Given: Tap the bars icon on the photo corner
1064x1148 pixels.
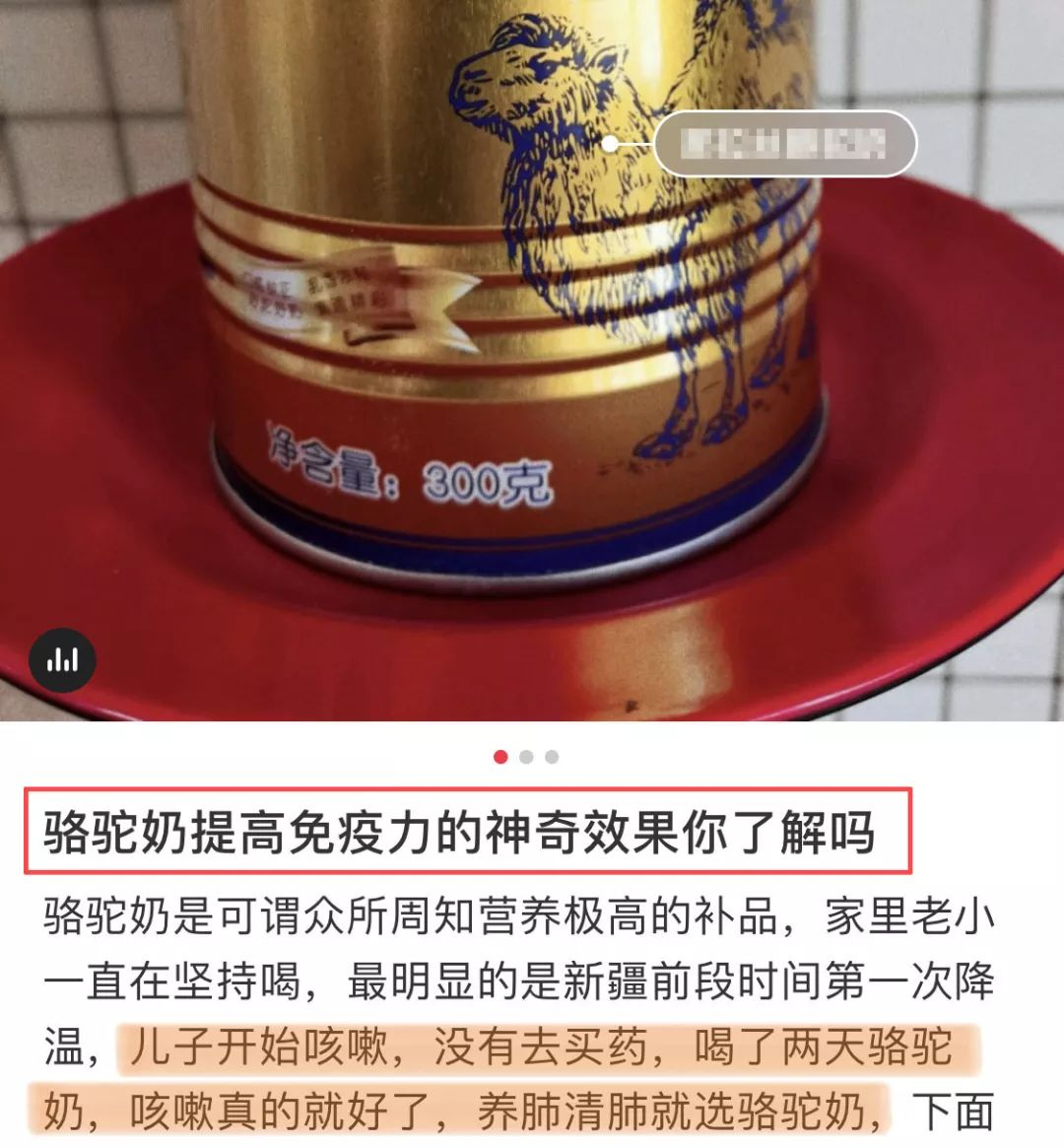Looking at the screenshot, I should click(62, 659).
